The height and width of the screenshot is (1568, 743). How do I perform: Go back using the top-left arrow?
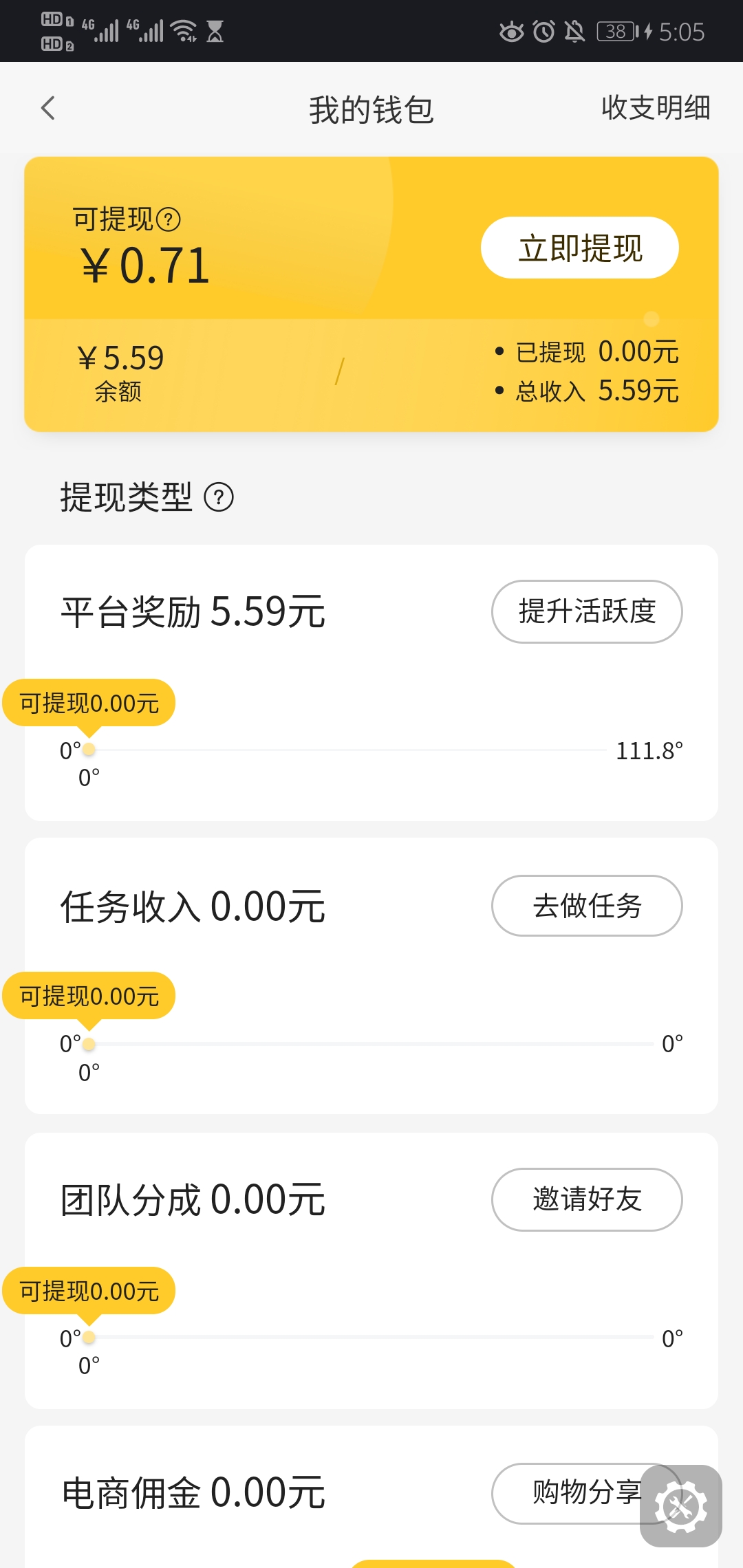pyautogui.click(x=47, y=108)
